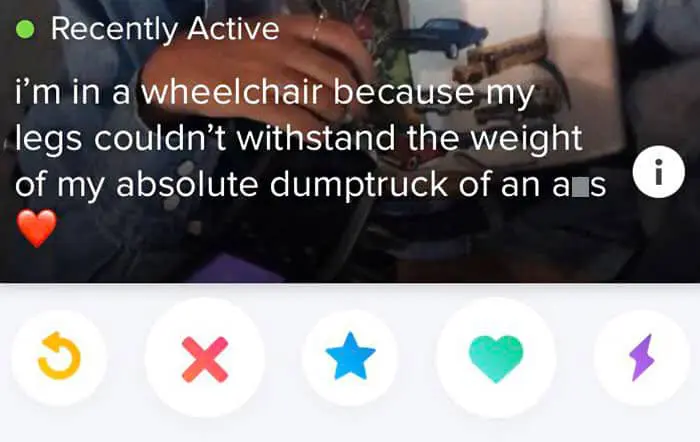Like this profile with the green heart
Image resolution: width=700 pixels, height=442 pixels.
tap(496, 358)
